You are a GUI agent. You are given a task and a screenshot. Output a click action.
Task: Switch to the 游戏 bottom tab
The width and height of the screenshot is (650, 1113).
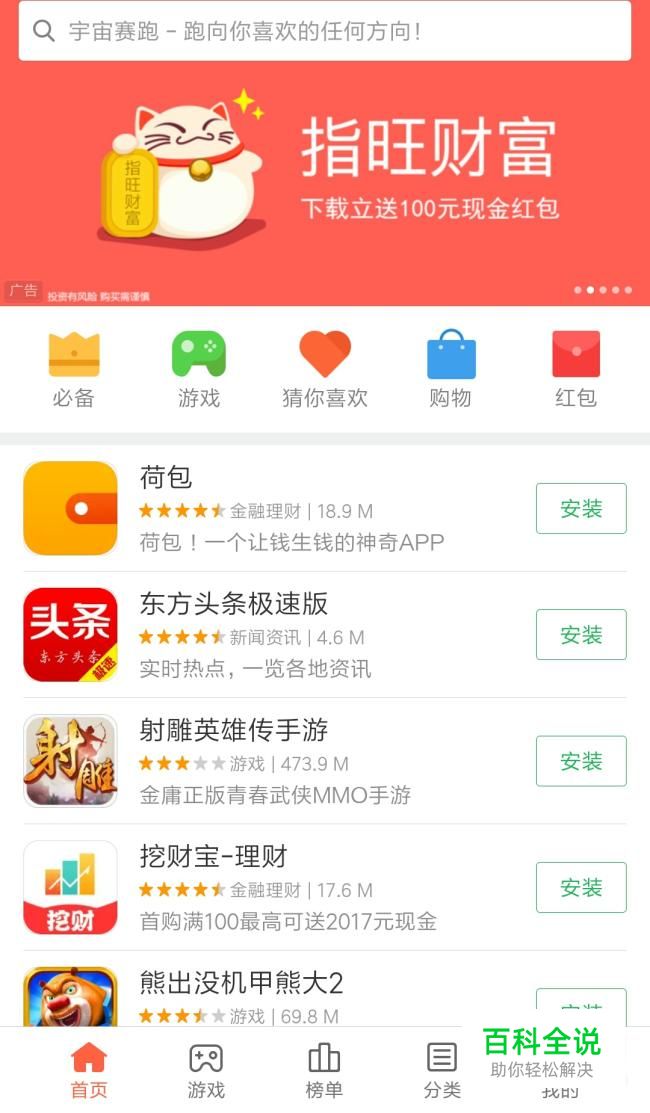[x=206, y=1070]
